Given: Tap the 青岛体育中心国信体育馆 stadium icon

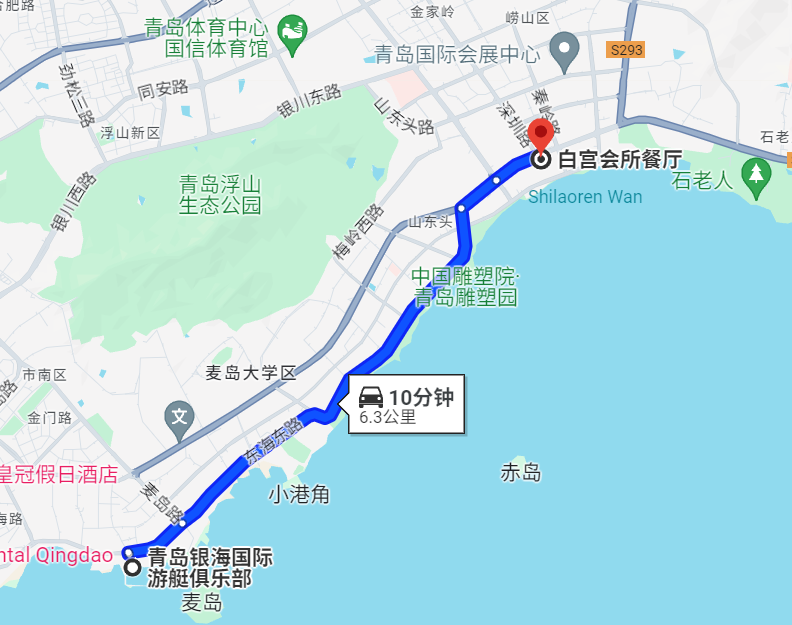Looking at the screenshot, I should pyautogui.click(x=292, y=35).
